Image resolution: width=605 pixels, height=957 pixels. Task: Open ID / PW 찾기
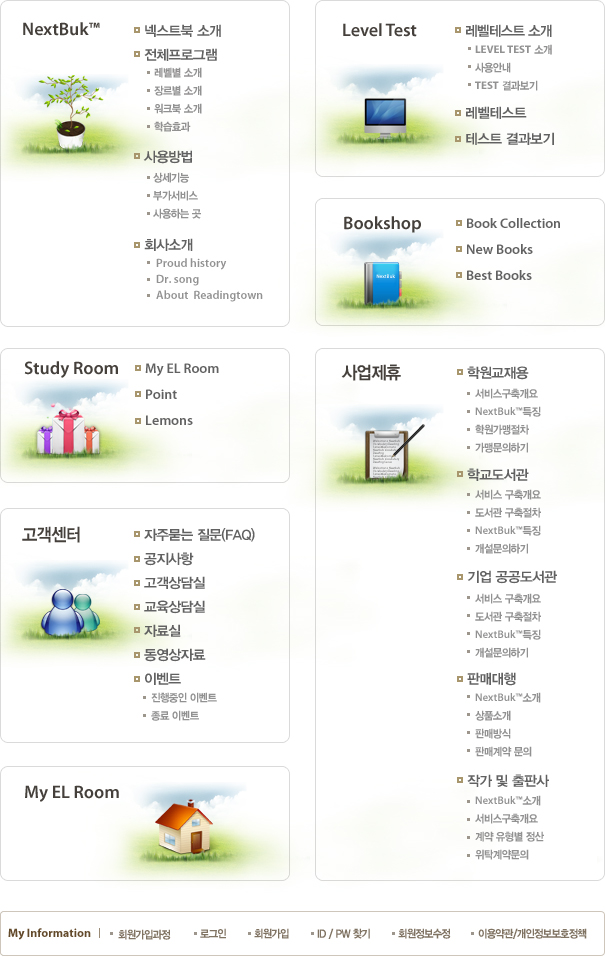343,934
